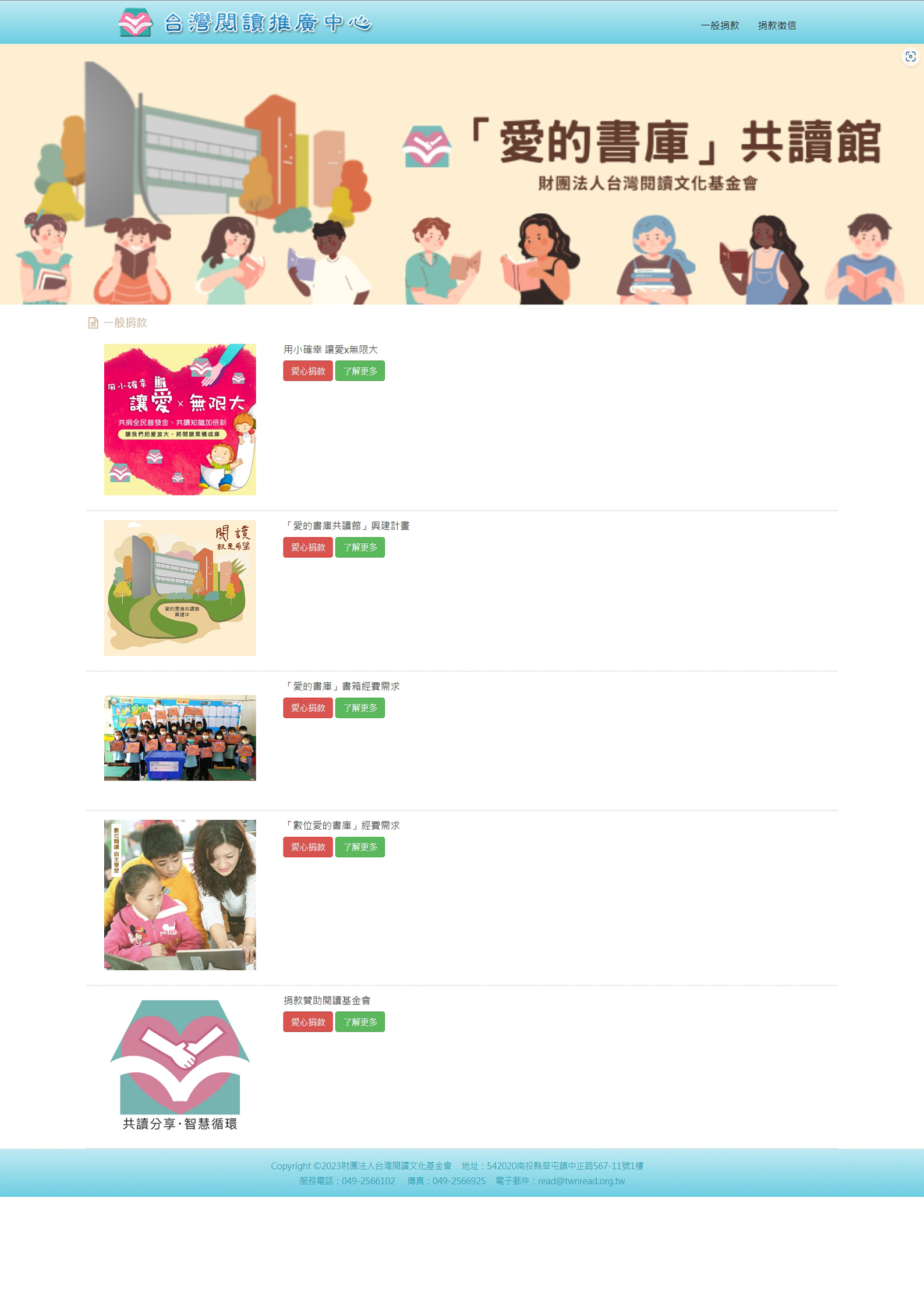Learn more about 「愛的書庫共讀館」興建計畫
The height and width of the screenshot is (1307, 924).
360,547
